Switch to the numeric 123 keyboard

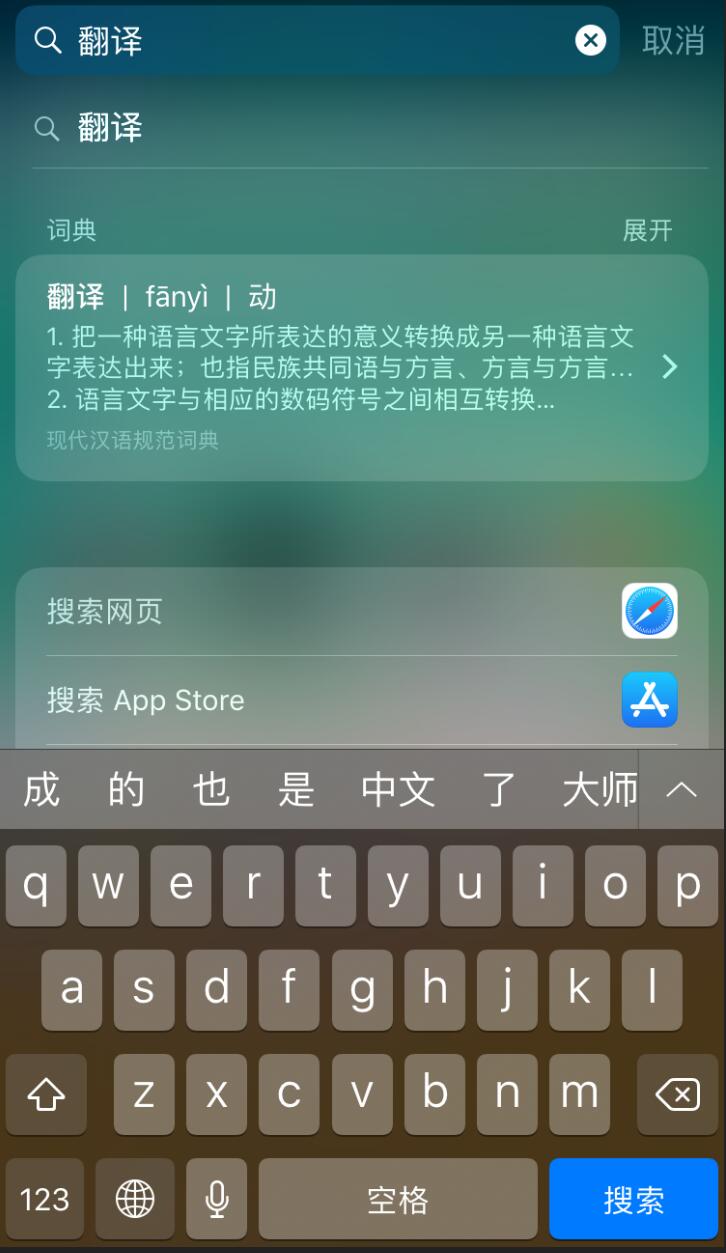[x=45, y=1198]
